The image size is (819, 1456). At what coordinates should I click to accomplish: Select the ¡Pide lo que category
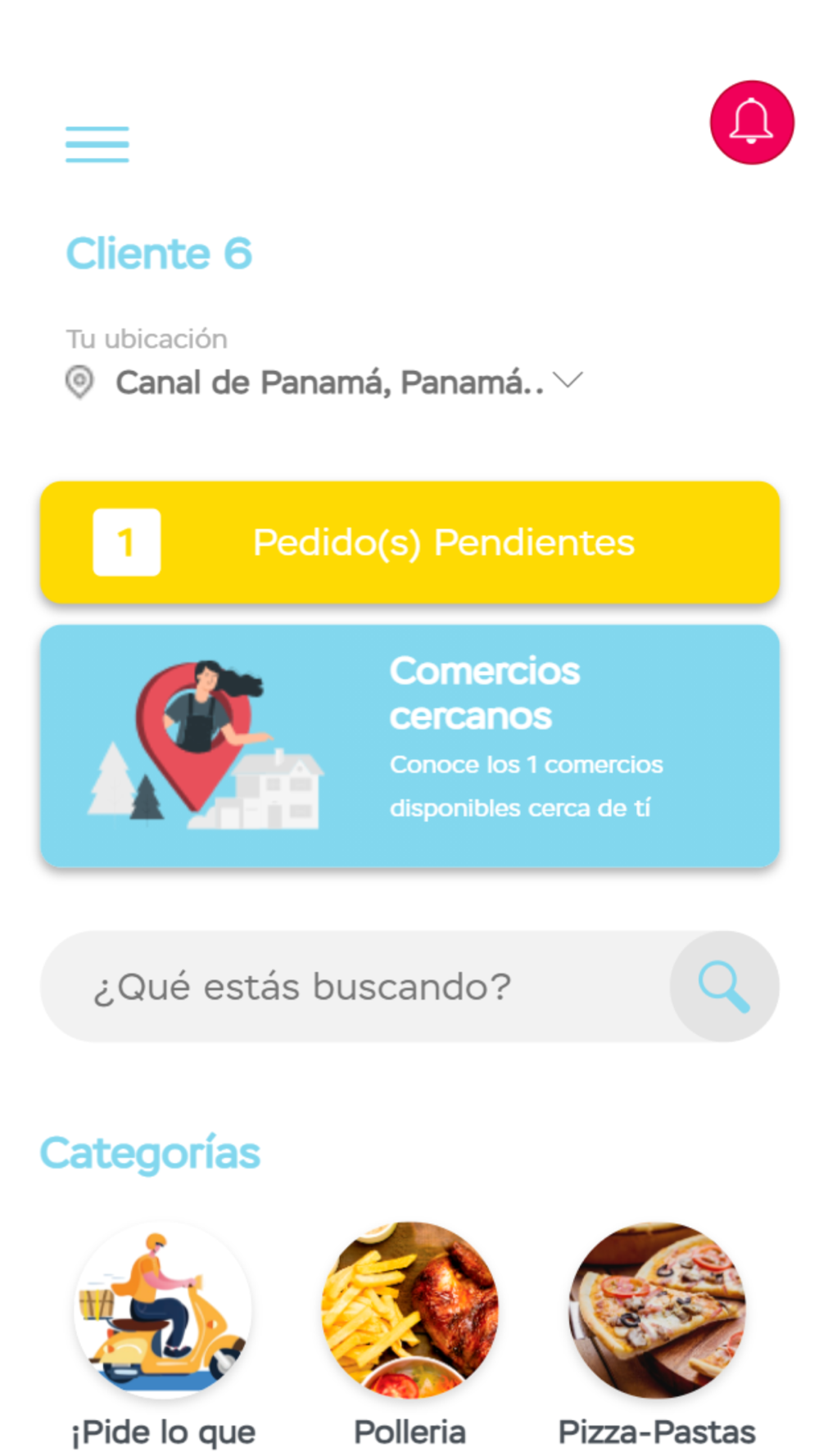(x=163, y=1334)
